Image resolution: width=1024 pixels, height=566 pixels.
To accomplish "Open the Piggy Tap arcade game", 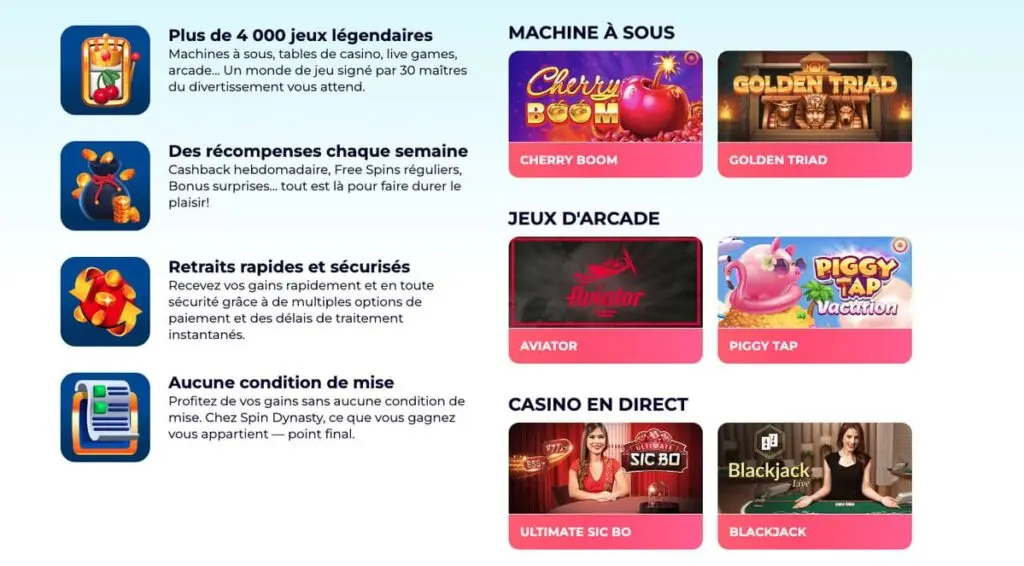I will click(814, 299).
